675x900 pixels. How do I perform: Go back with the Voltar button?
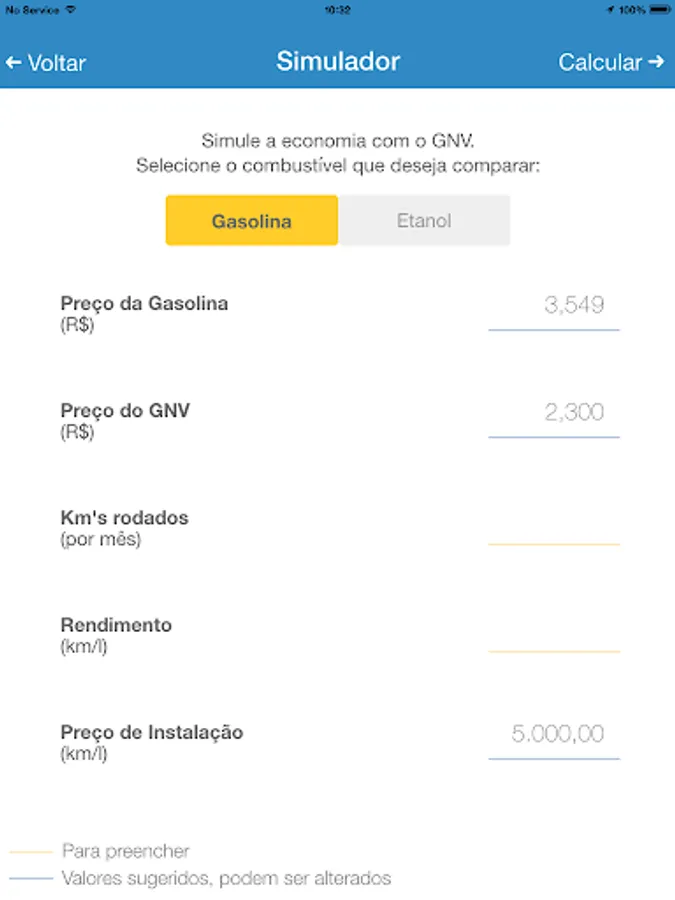click(x=46, y=63)
